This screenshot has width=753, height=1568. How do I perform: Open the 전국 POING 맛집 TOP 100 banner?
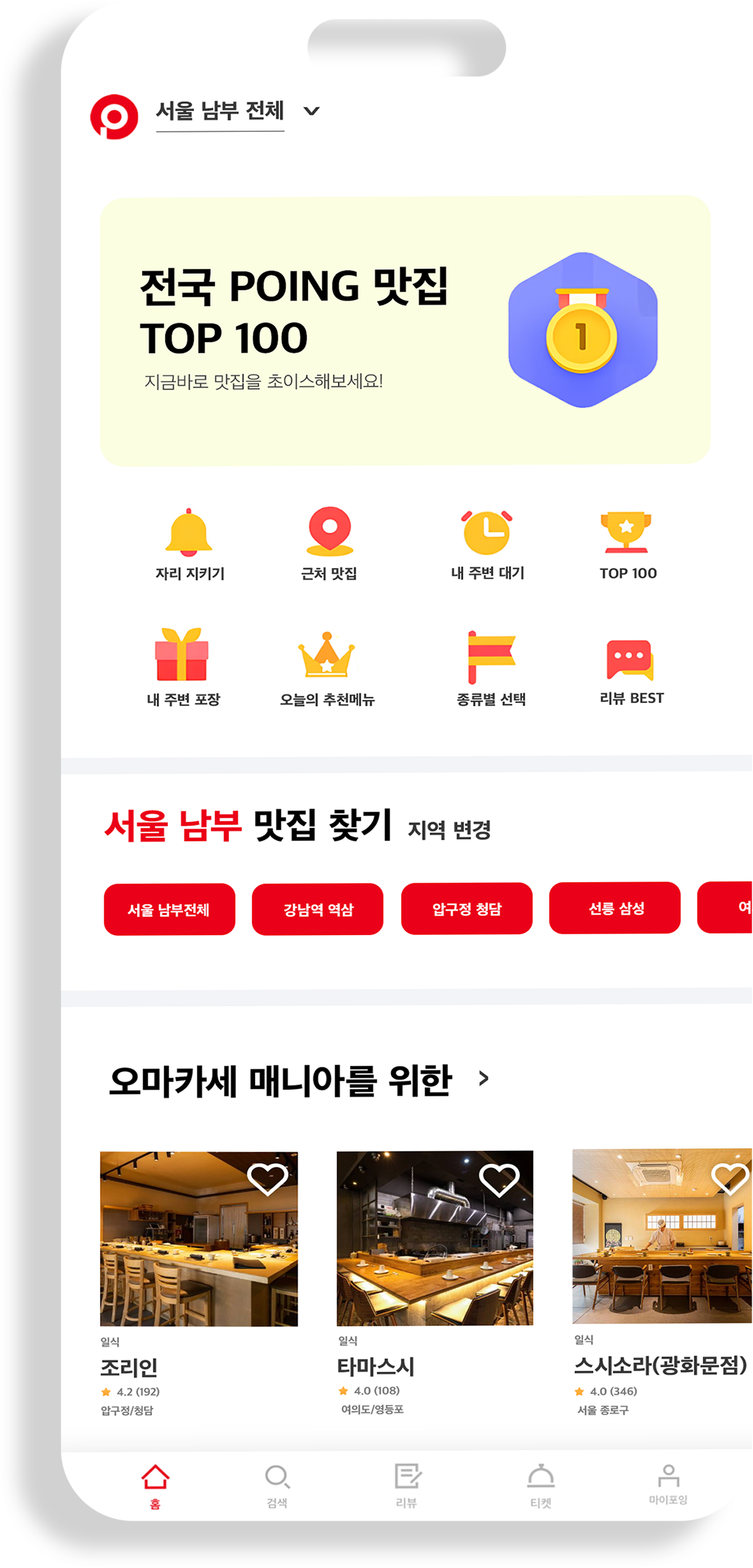click(x=405, y=331)
